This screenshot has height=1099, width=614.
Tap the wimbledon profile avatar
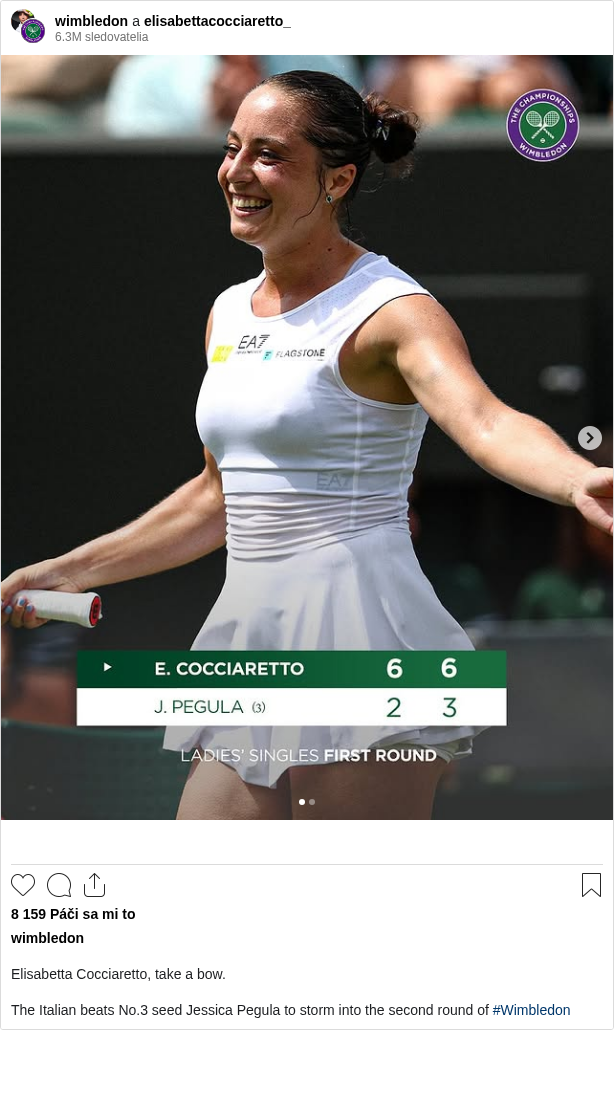[29, 27]
